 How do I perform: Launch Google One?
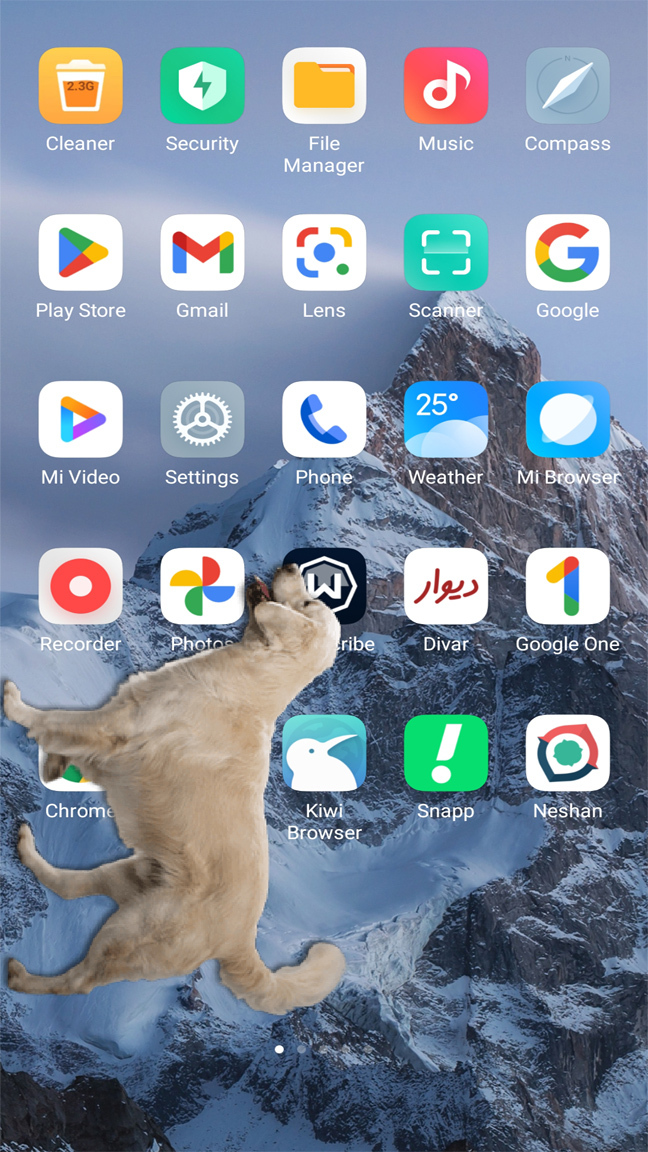pos(568,587)
